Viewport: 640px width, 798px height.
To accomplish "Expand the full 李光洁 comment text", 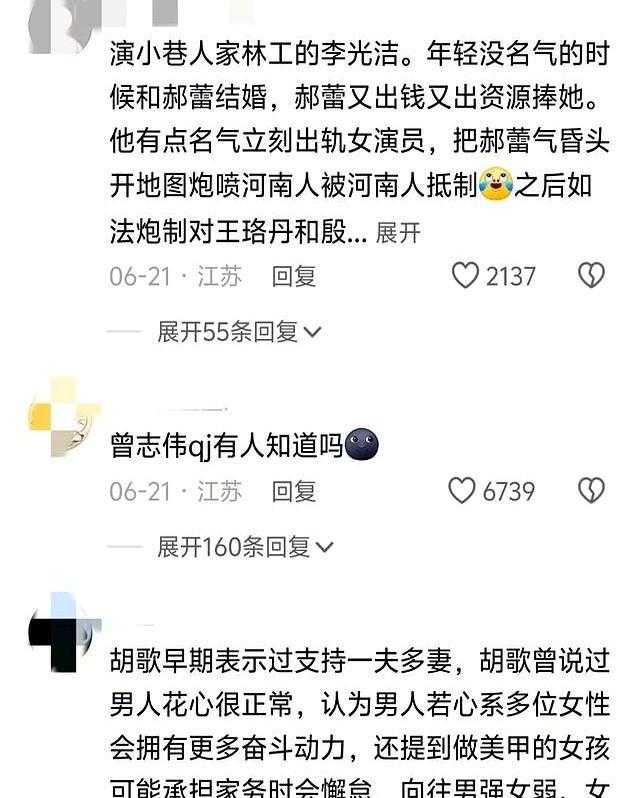I will (397, 234).
